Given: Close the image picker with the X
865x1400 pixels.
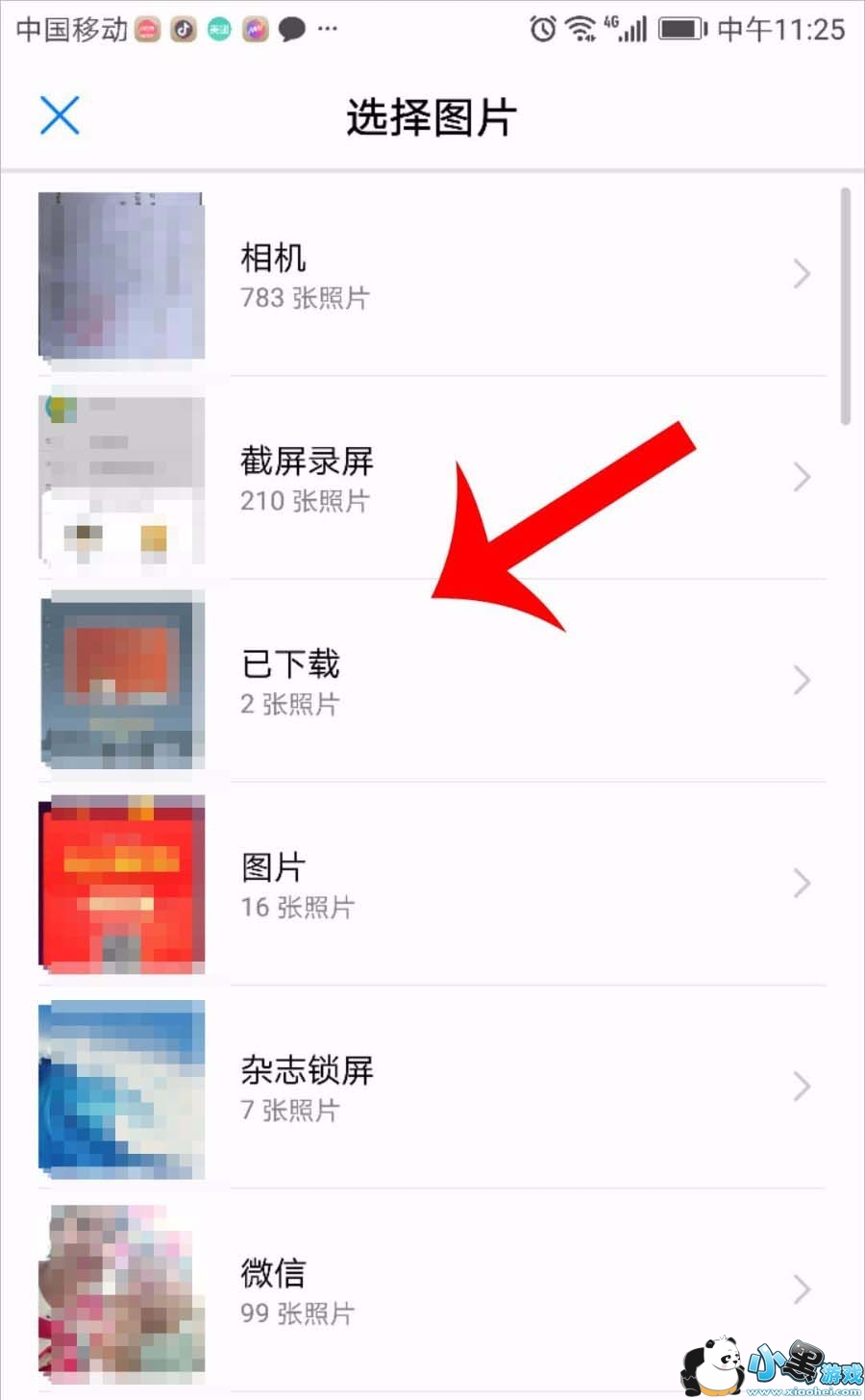Looking at the screenshot, I should [x=60, y=116].
